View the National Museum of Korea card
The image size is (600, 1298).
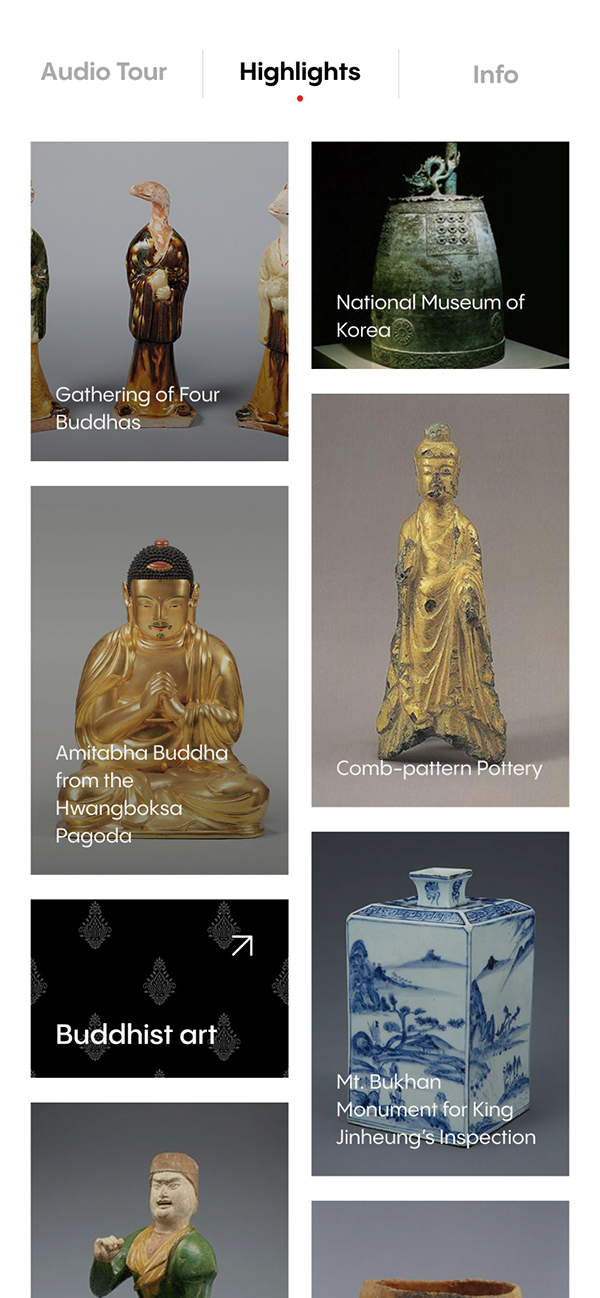(x=440, y=255)
